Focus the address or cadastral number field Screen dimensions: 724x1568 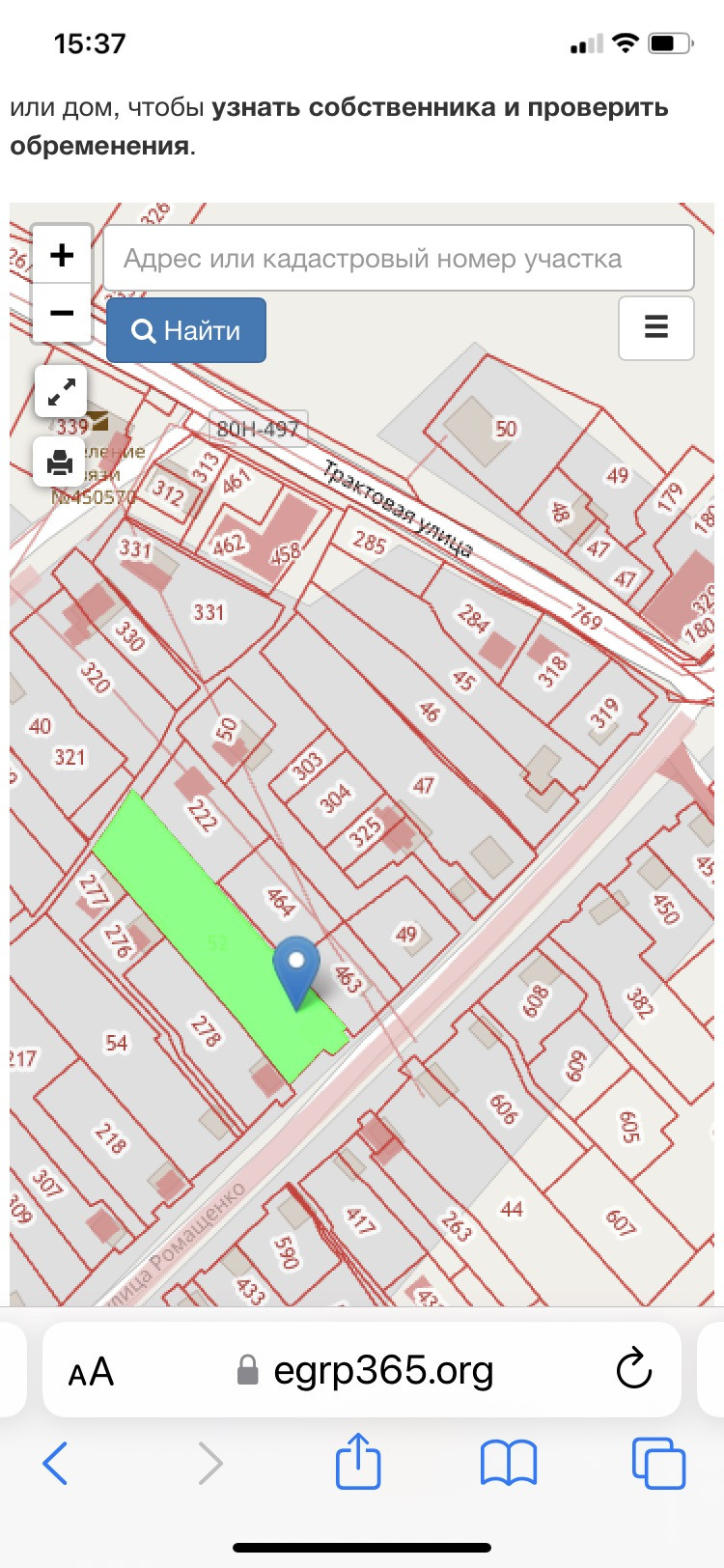[x=398, y=258]
